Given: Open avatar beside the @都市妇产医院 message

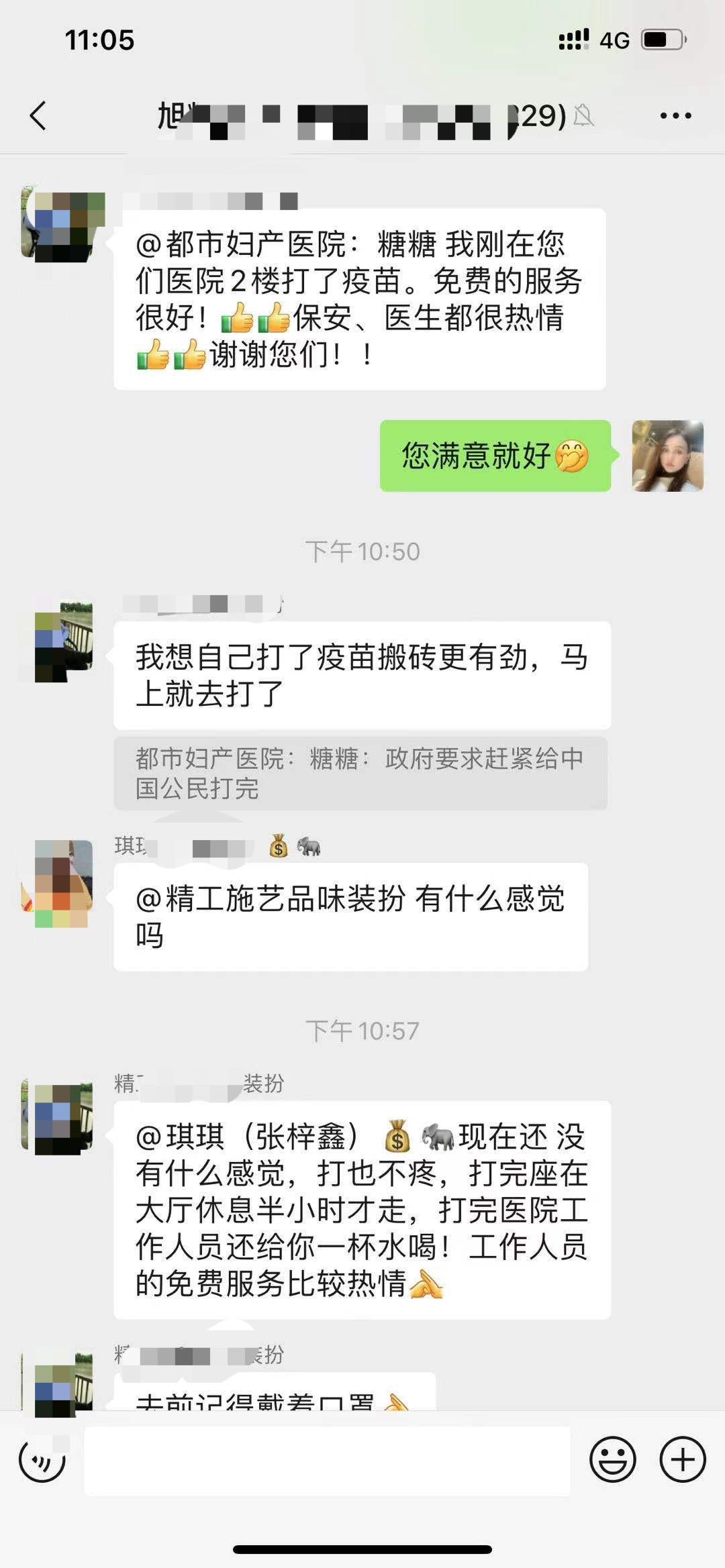Looking at the screenshot, I should 63,225.
